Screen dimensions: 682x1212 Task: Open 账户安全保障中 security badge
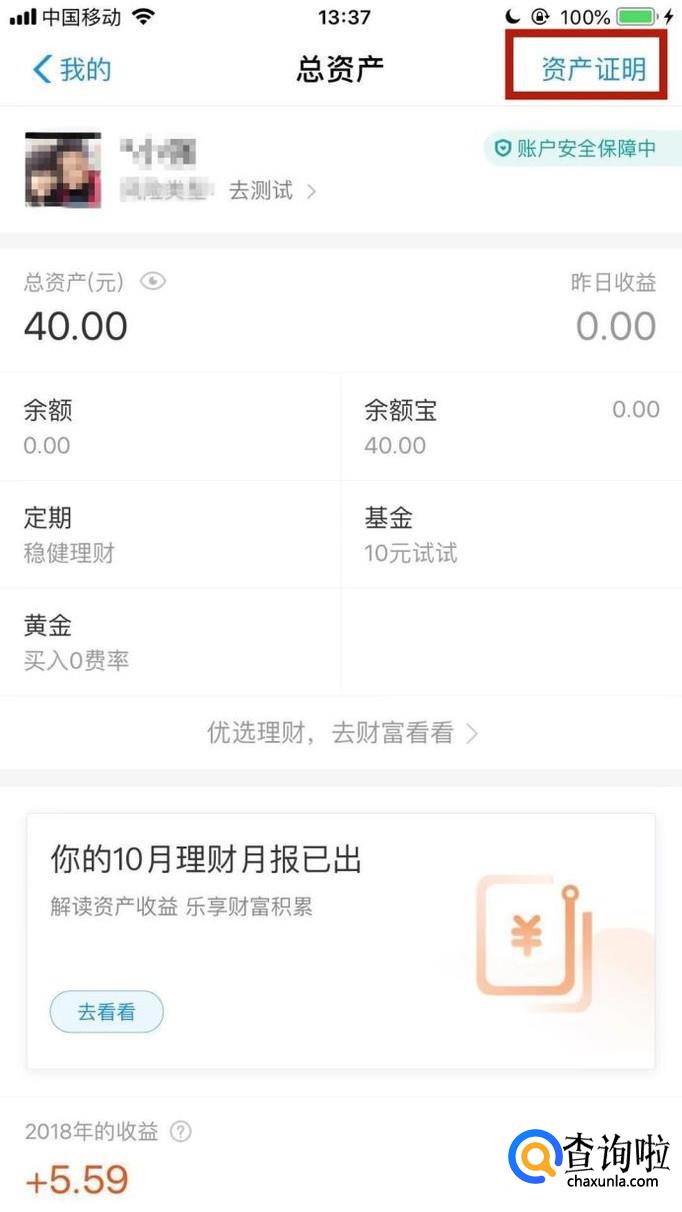pyautogui.click(x=574, y=149)
